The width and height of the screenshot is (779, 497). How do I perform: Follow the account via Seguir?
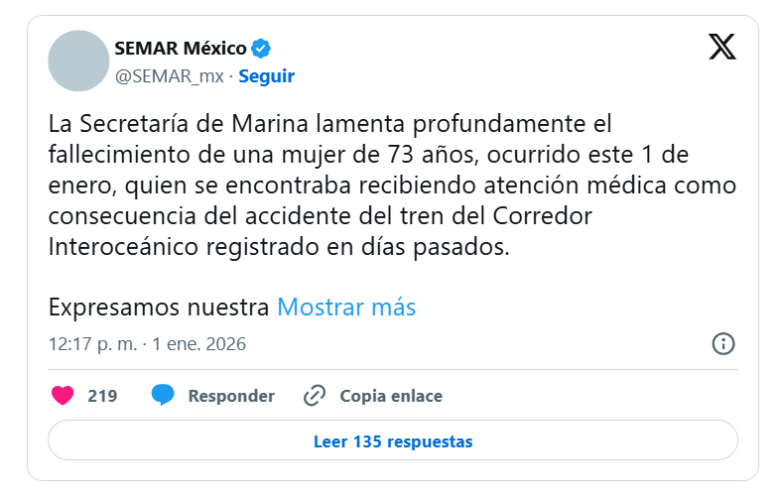click(x=266, y=76)
